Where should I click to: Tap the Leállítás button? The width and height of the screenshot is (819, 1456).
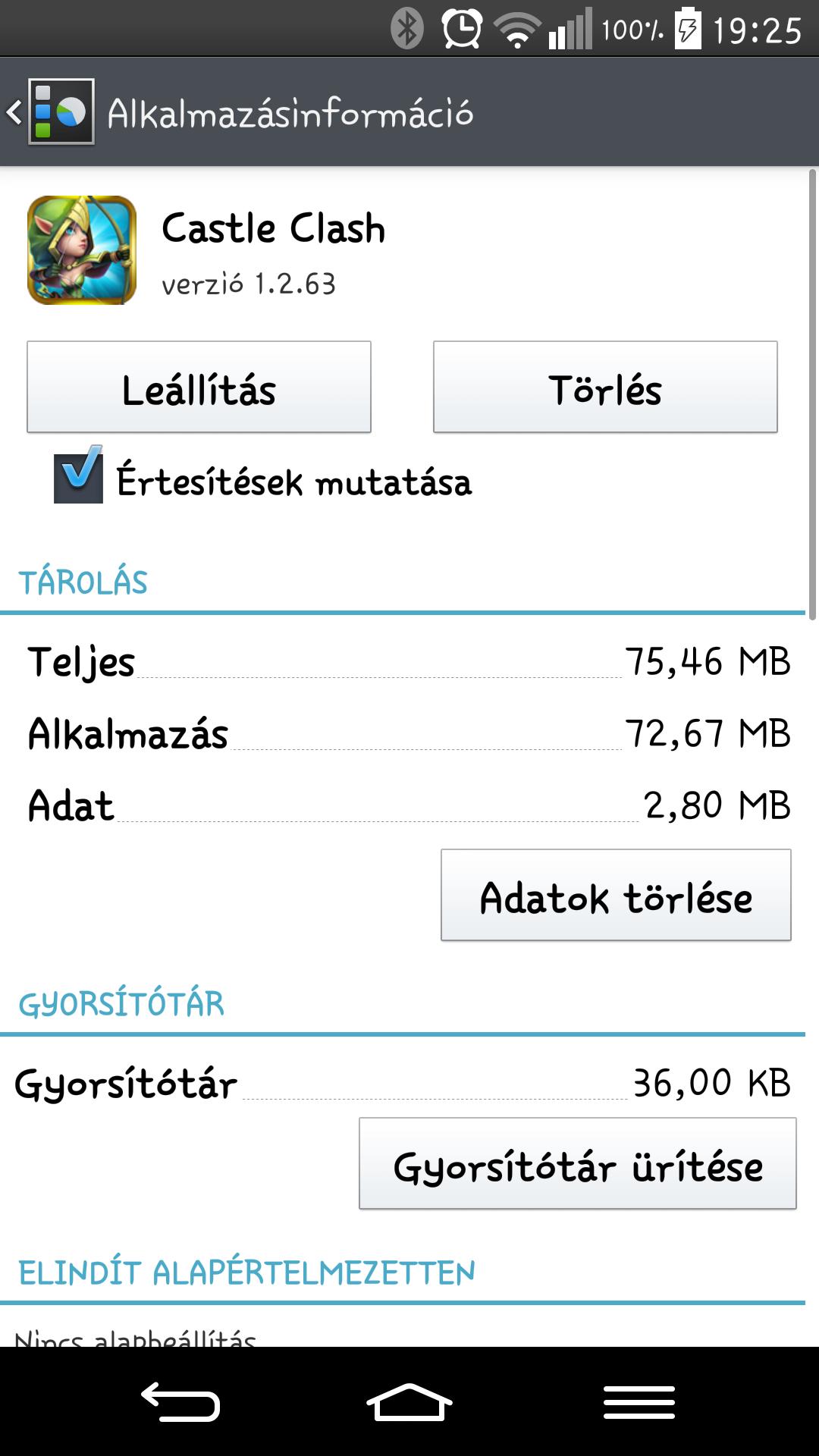click(x=199, y=387)
